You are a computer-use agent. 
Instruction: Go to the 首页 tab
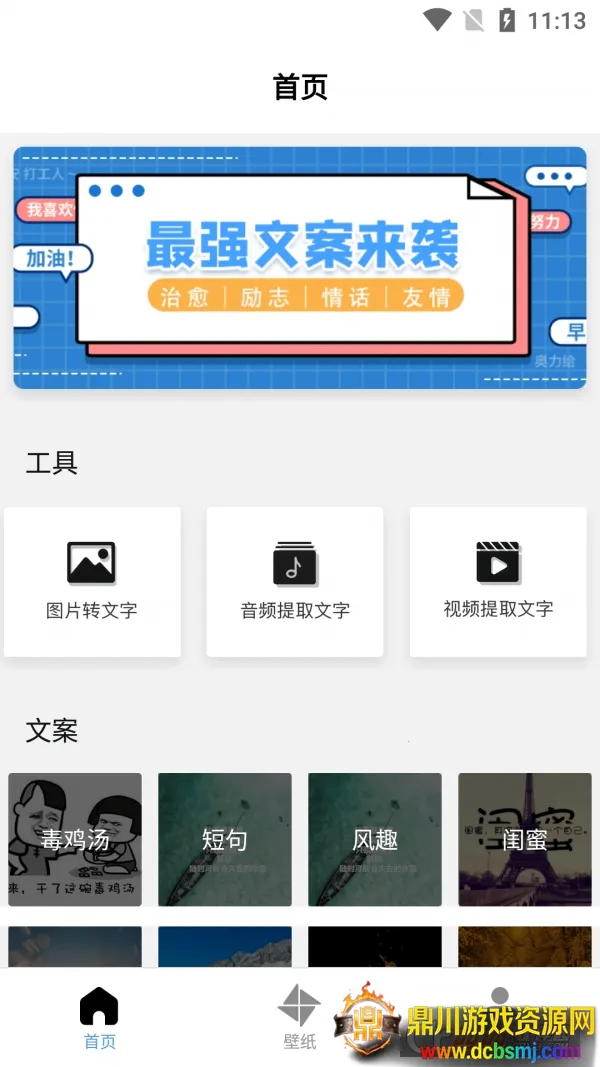click(99, 1017)
